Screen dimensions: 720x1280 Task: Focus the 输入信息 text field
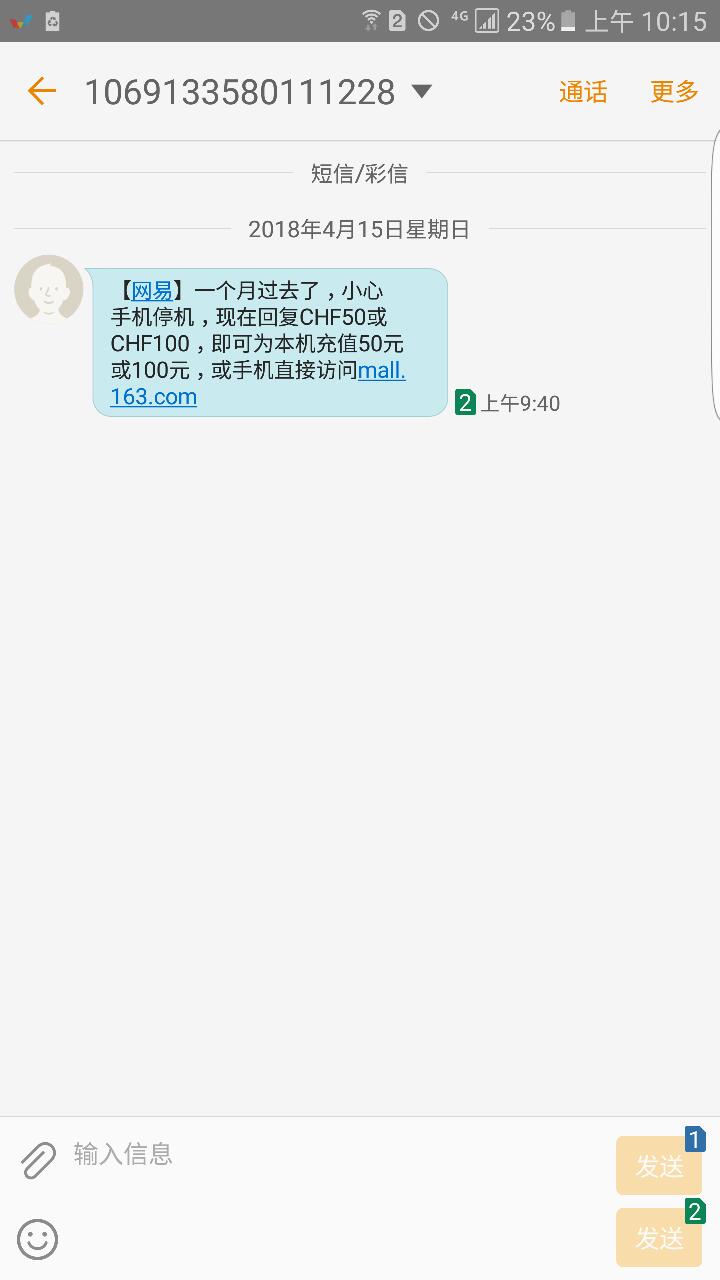pos(330,1155)
